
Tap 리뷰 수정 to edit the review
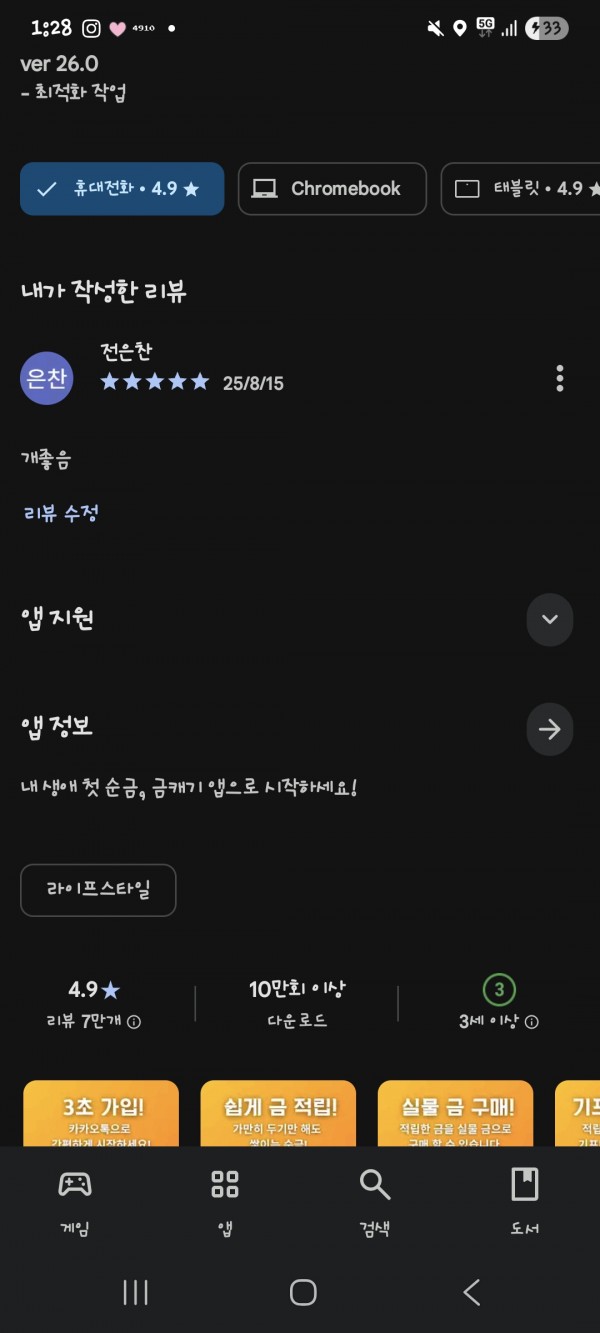pyautogui.click(x=61, y=513)
